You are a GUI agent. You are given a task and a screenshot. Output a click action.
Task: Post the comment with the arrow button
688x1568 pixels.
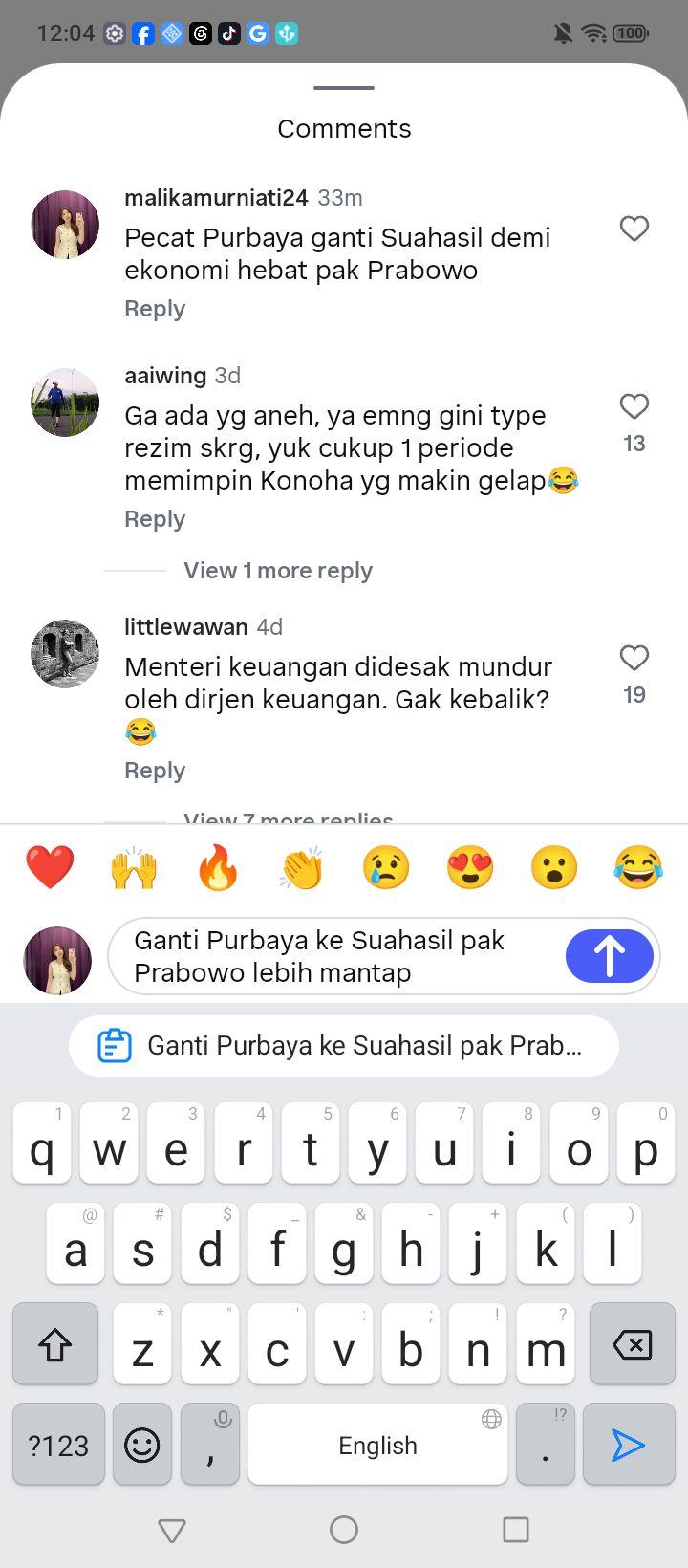610,956
